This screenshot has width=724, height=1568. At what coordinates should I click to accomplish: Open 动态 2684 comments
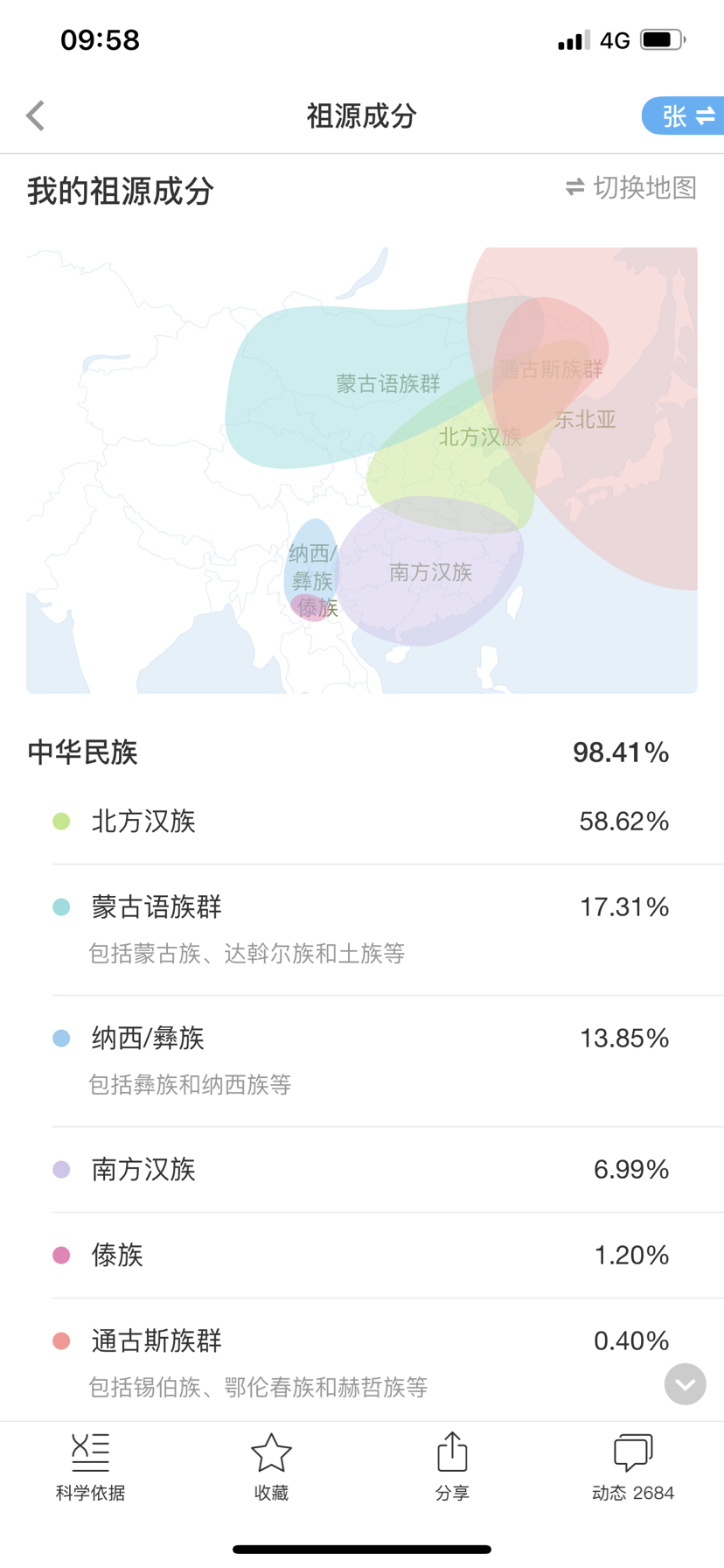point(633,1467)
